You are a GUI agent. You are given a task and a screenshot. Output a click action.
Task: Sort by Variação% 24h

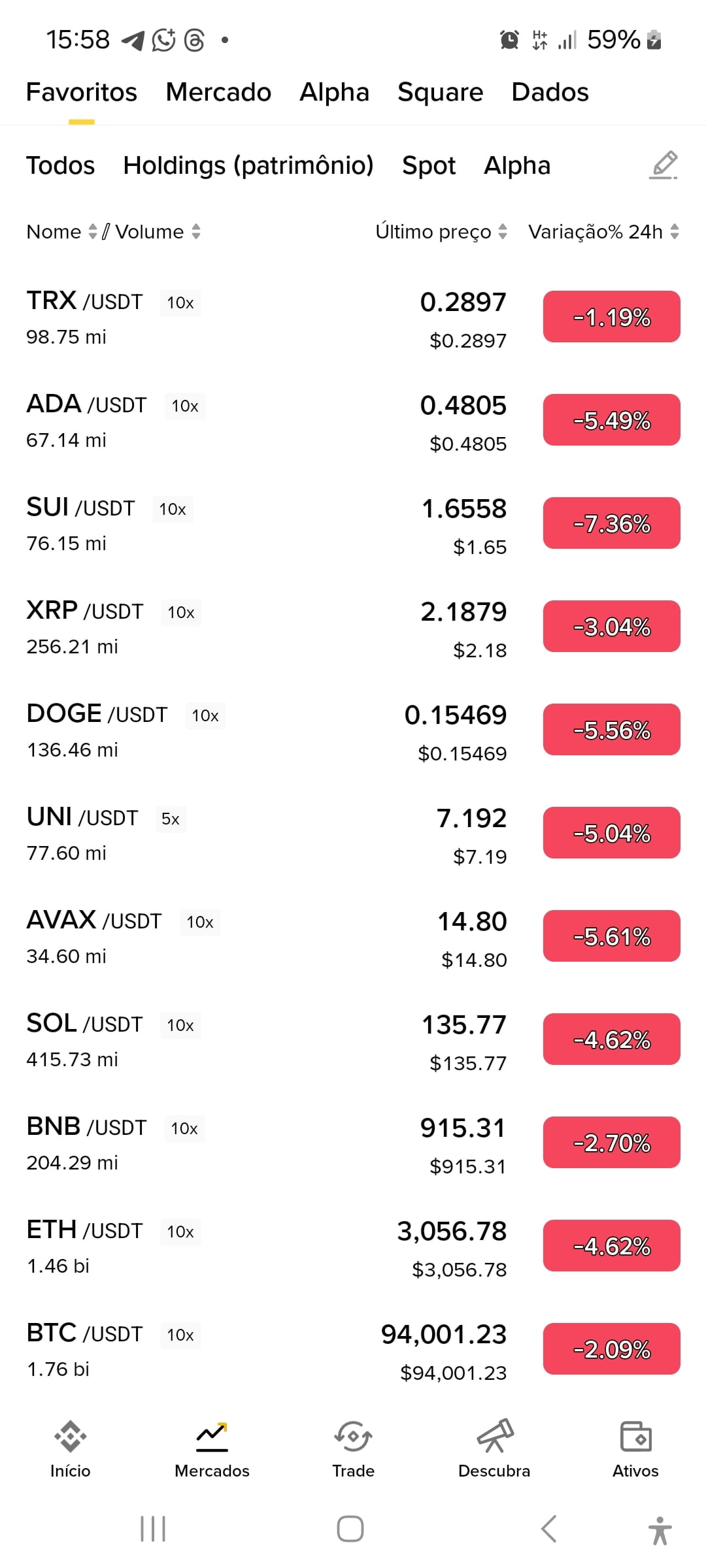[604, 232]
